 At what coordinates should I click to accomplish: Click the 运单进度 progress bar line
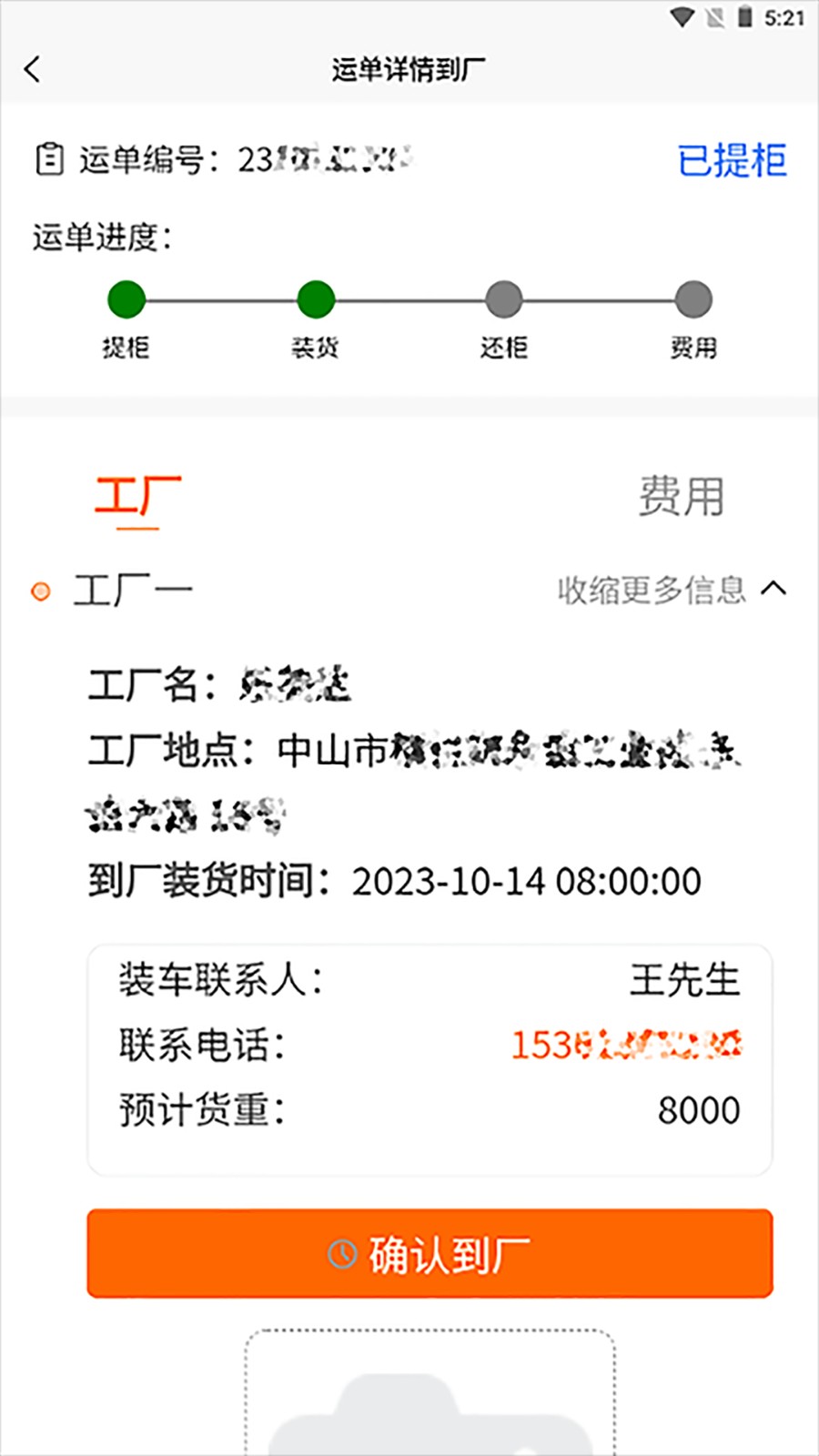point(409,298)
